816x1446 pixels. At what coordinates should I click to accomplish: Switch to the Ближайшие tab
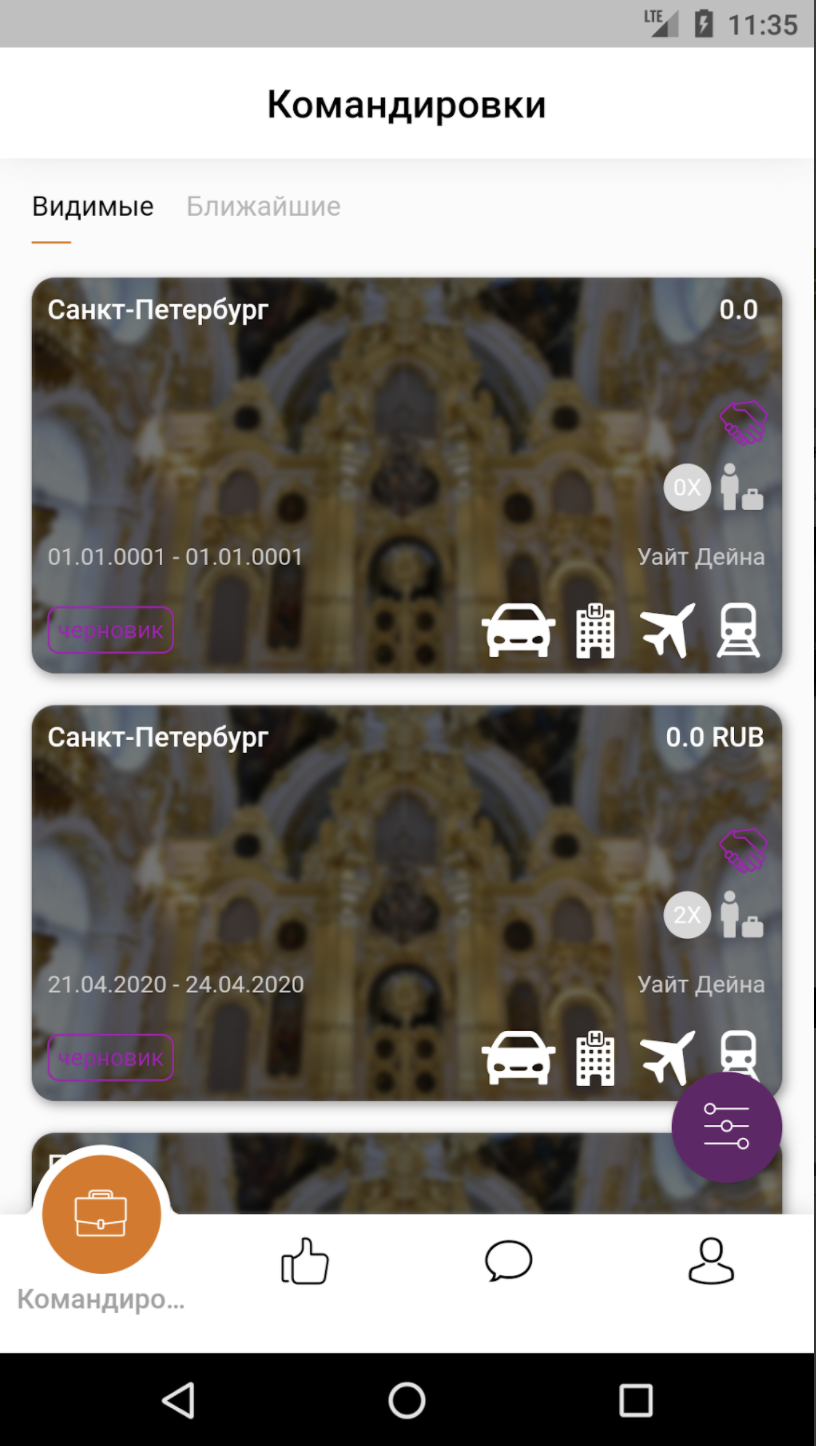[x=262, y=206]
